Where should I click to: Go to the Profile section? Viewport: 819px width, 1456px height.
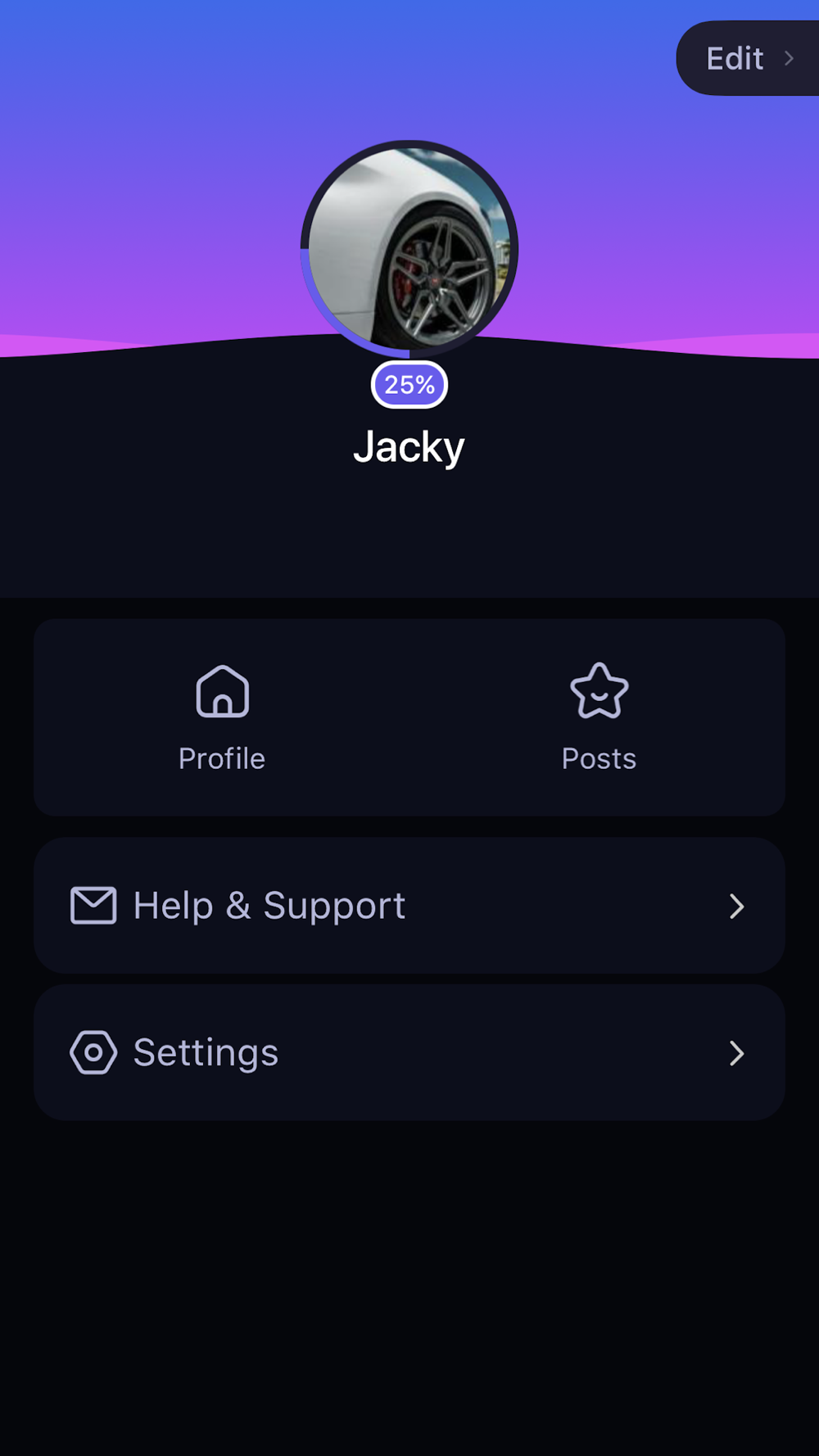(x=222, y=718)
